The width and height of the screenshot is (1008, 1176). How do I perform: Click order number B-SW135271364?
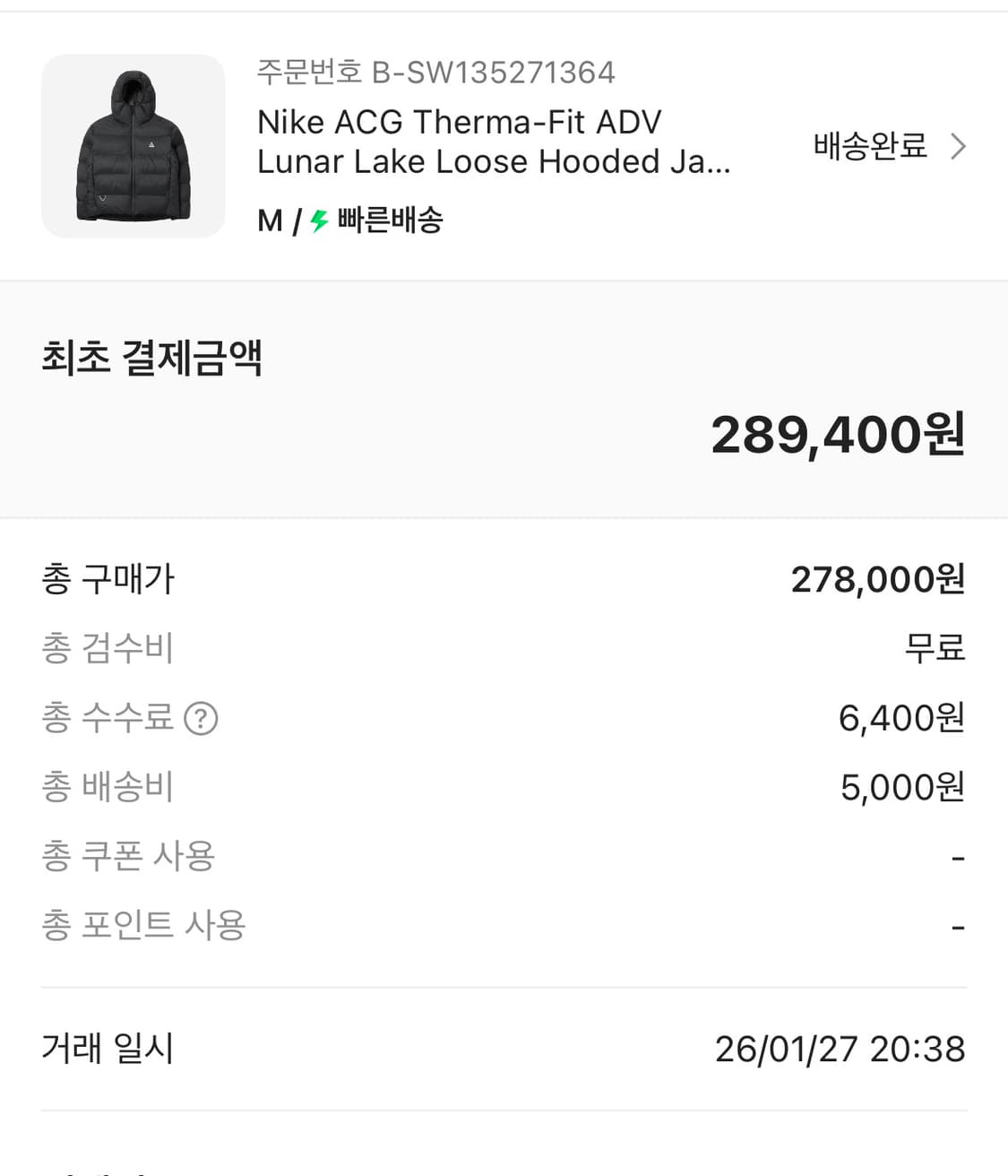(x=435, y=73)
